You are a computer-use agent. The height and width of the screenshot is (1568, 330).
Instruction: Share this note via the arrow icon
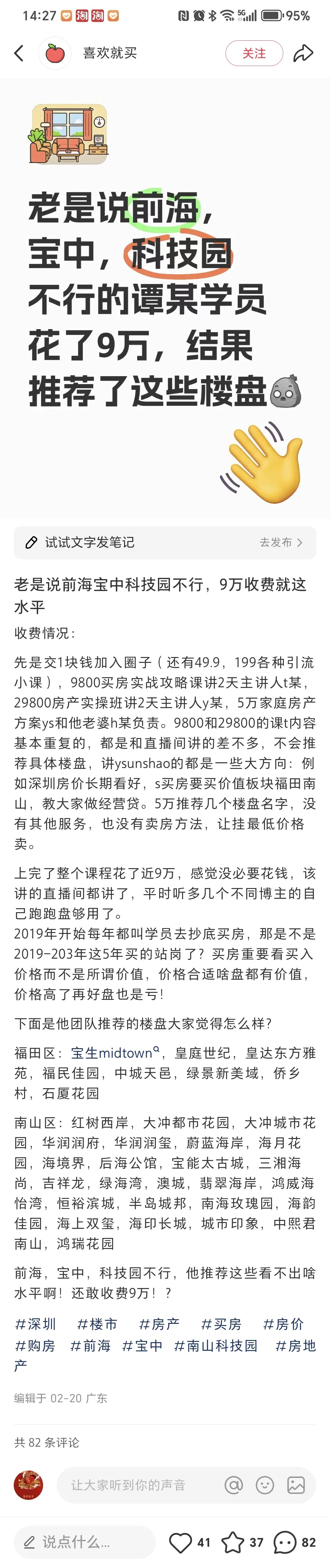coord(303,53)
